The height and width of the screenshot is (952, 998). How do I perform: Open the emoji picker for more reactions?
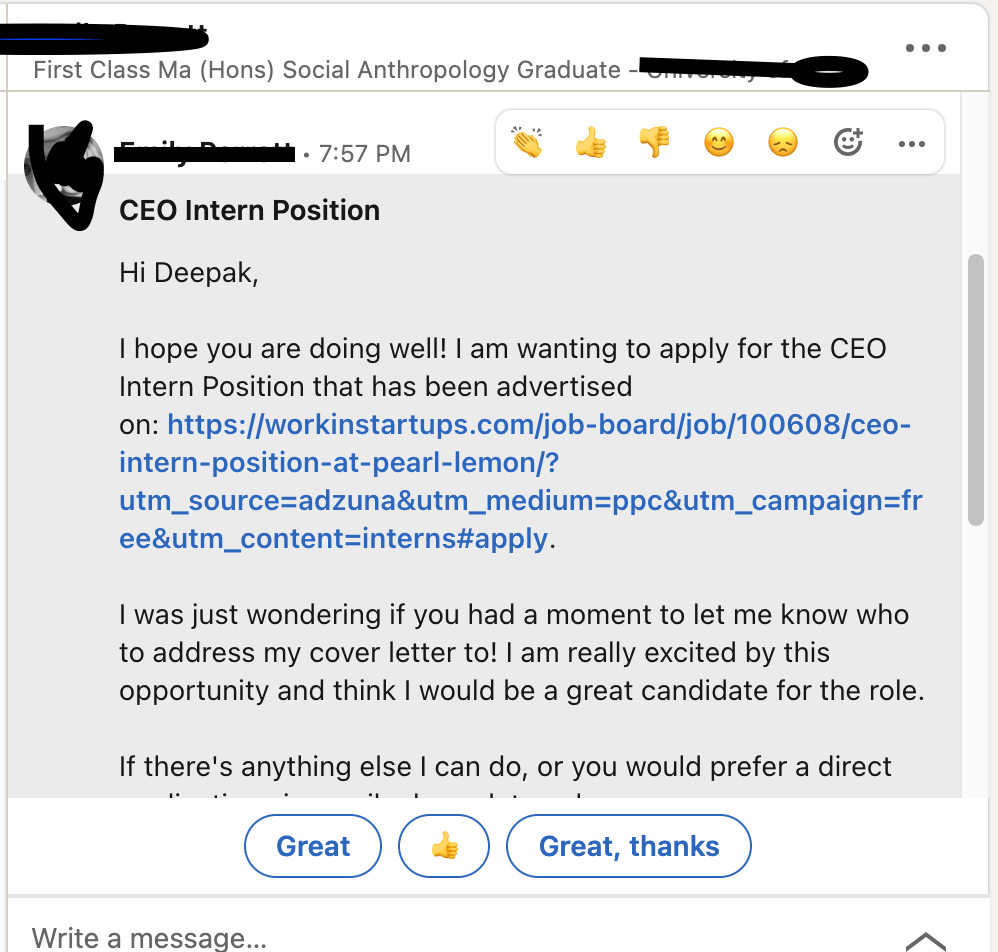847,143
